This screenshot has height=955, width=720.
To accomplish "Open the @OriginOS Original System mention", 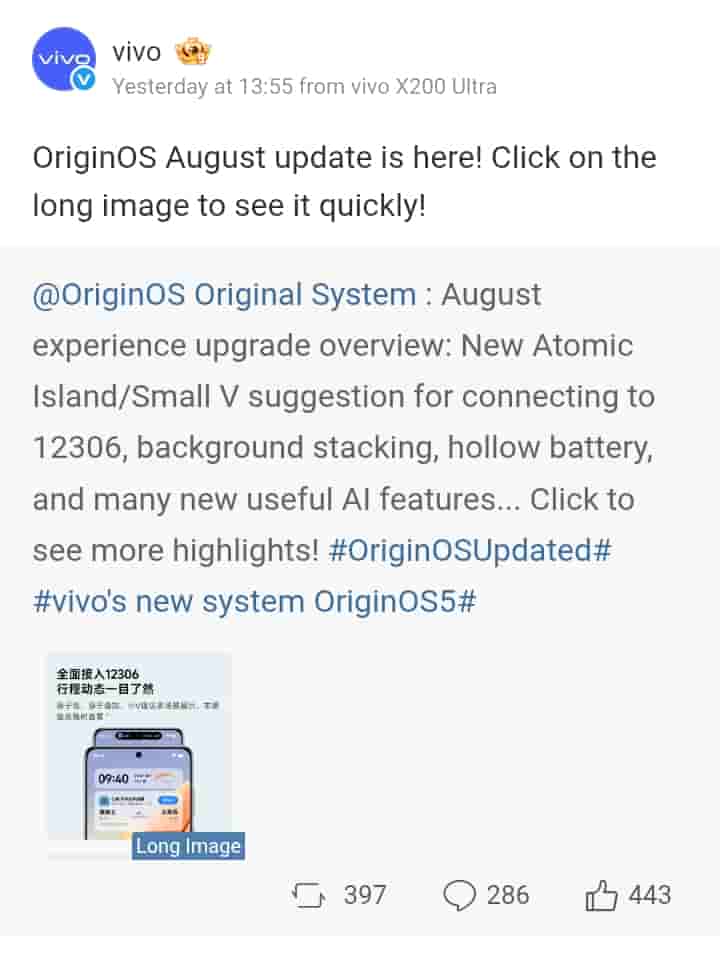I will 224,295.
